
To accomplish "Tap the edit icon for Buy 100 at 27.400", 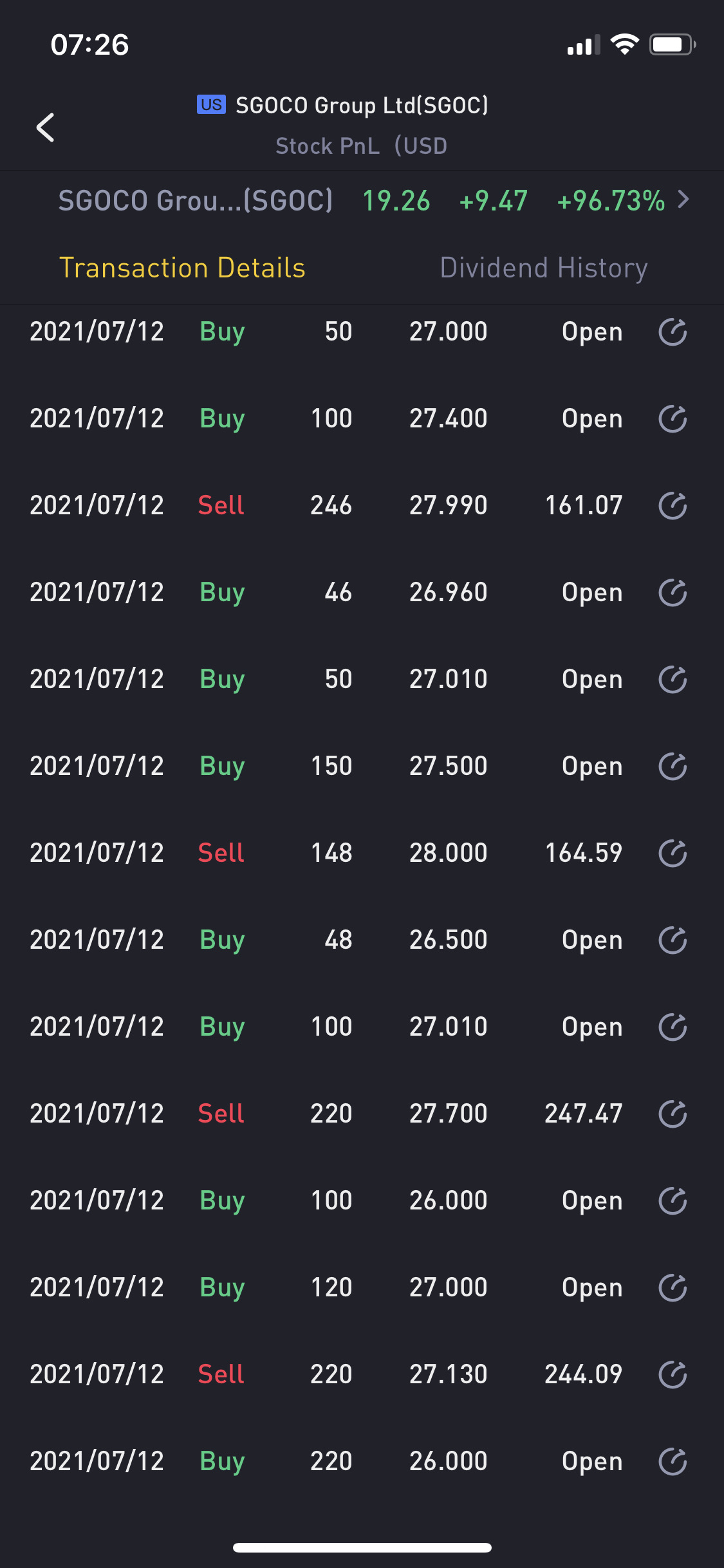I will [673, 419].
